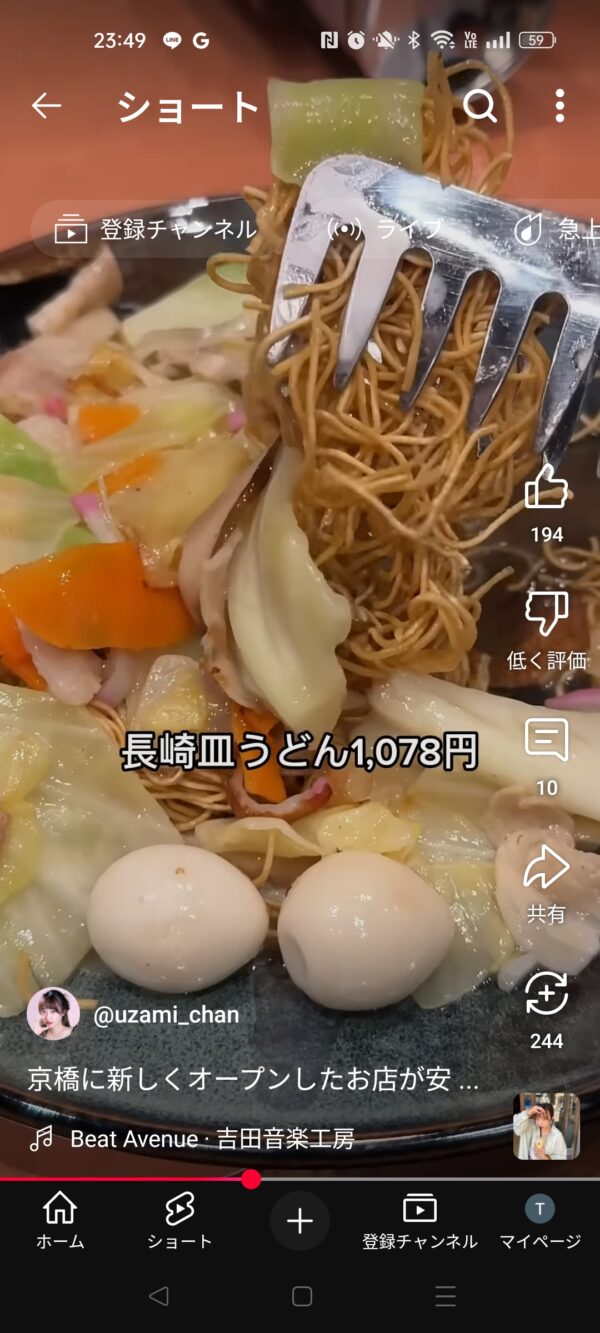Tap the system back button
This screenshot has height=1333, width=600.
158,1296
